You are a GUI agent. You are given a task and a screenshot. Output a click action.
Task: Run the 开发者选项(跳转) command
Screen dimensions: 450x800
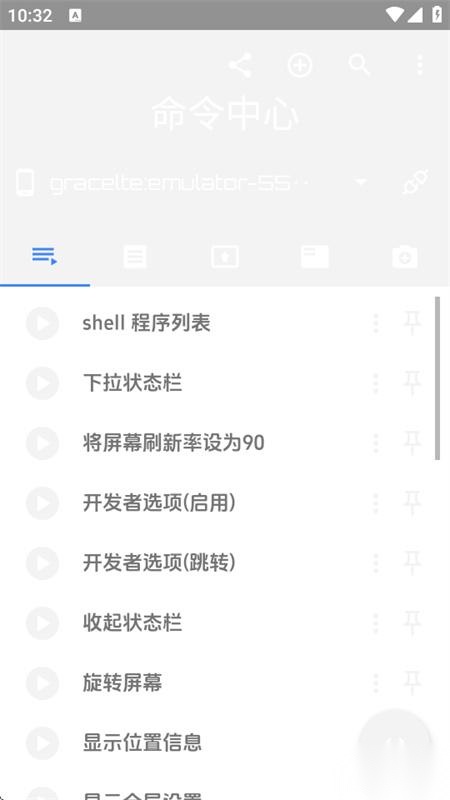(x=42, y=563)
